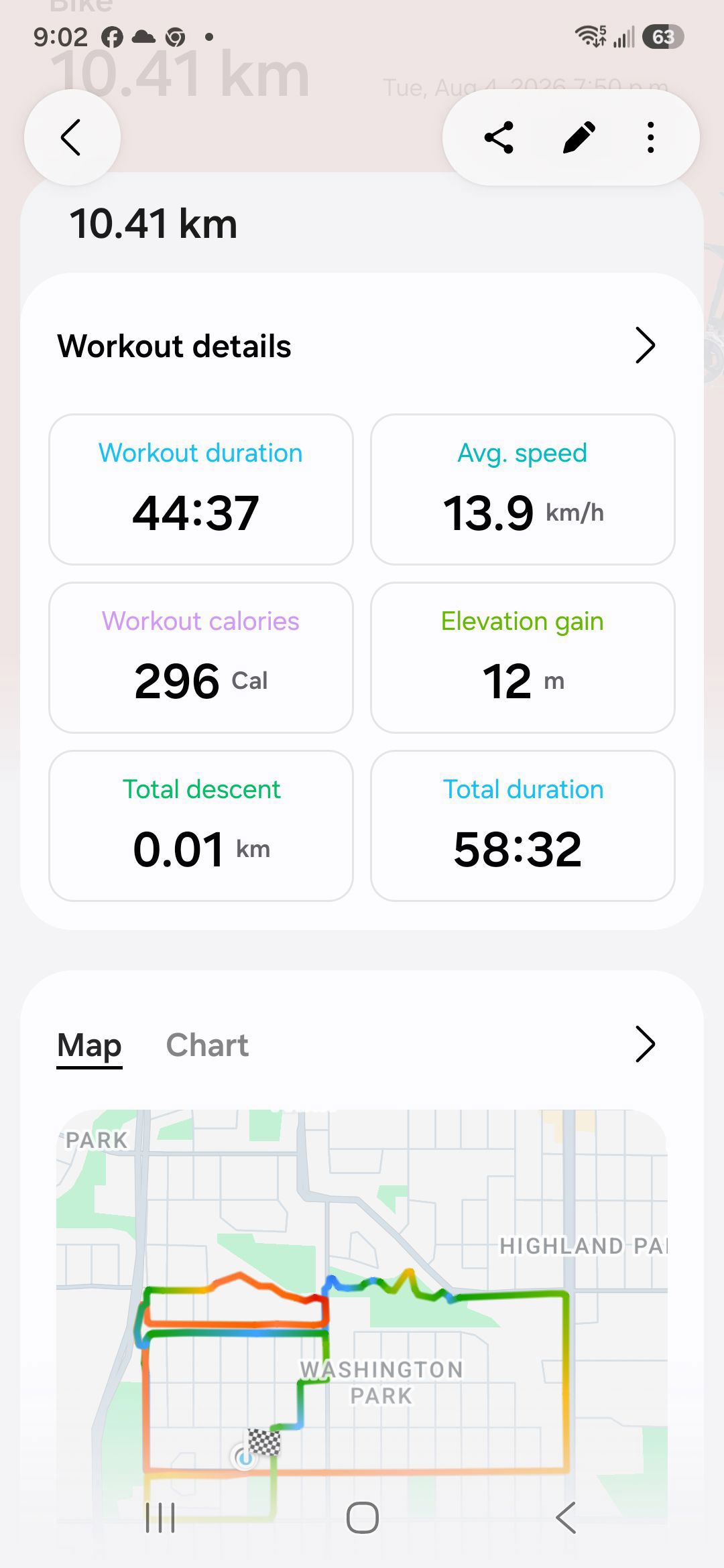Open the three-dot overflow menu
The image size is (724, 1568).
click(x=650, y=137)
